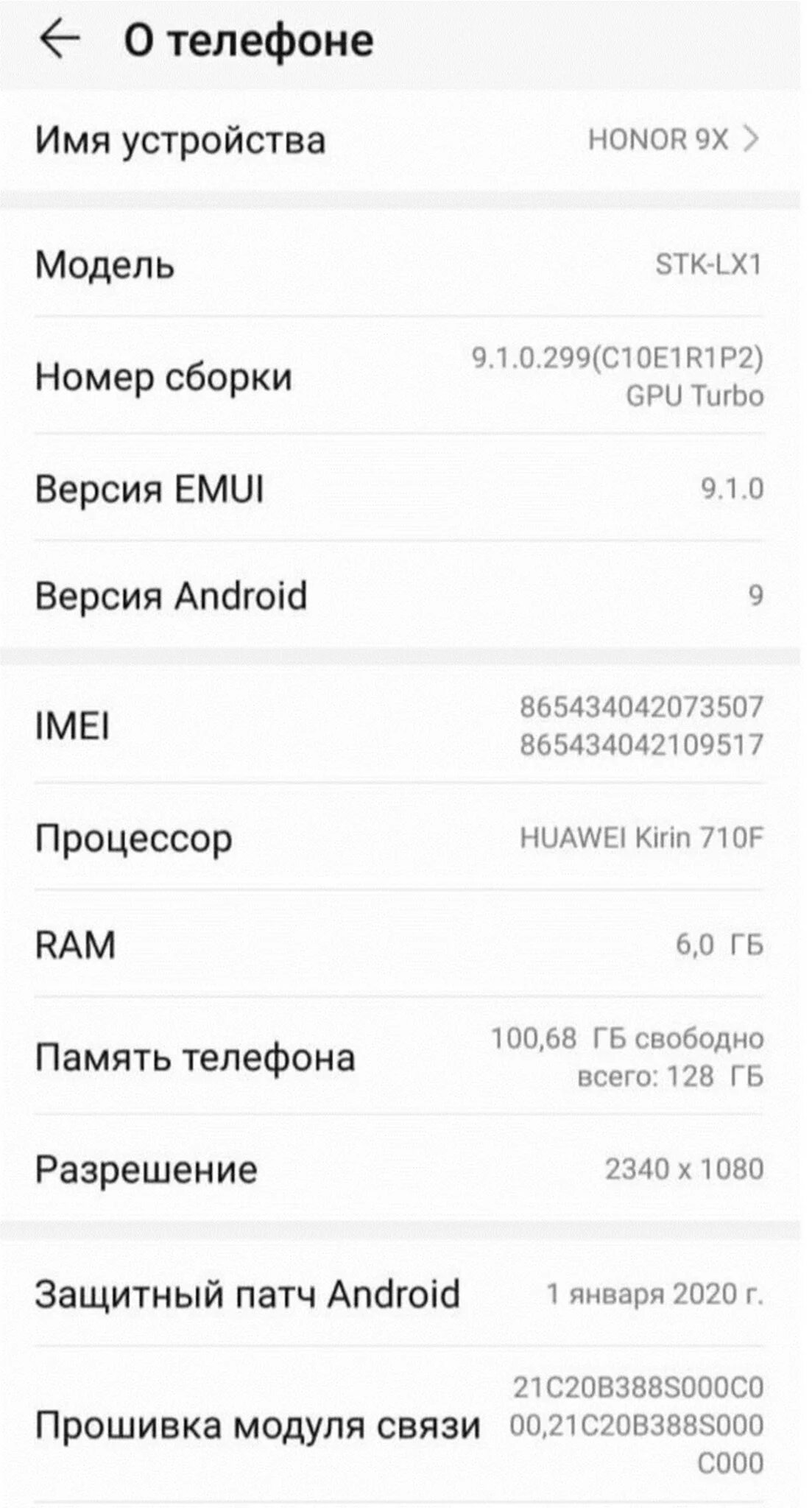
Task: Tap the Версия EMUI row
Action: coord(400,488)
